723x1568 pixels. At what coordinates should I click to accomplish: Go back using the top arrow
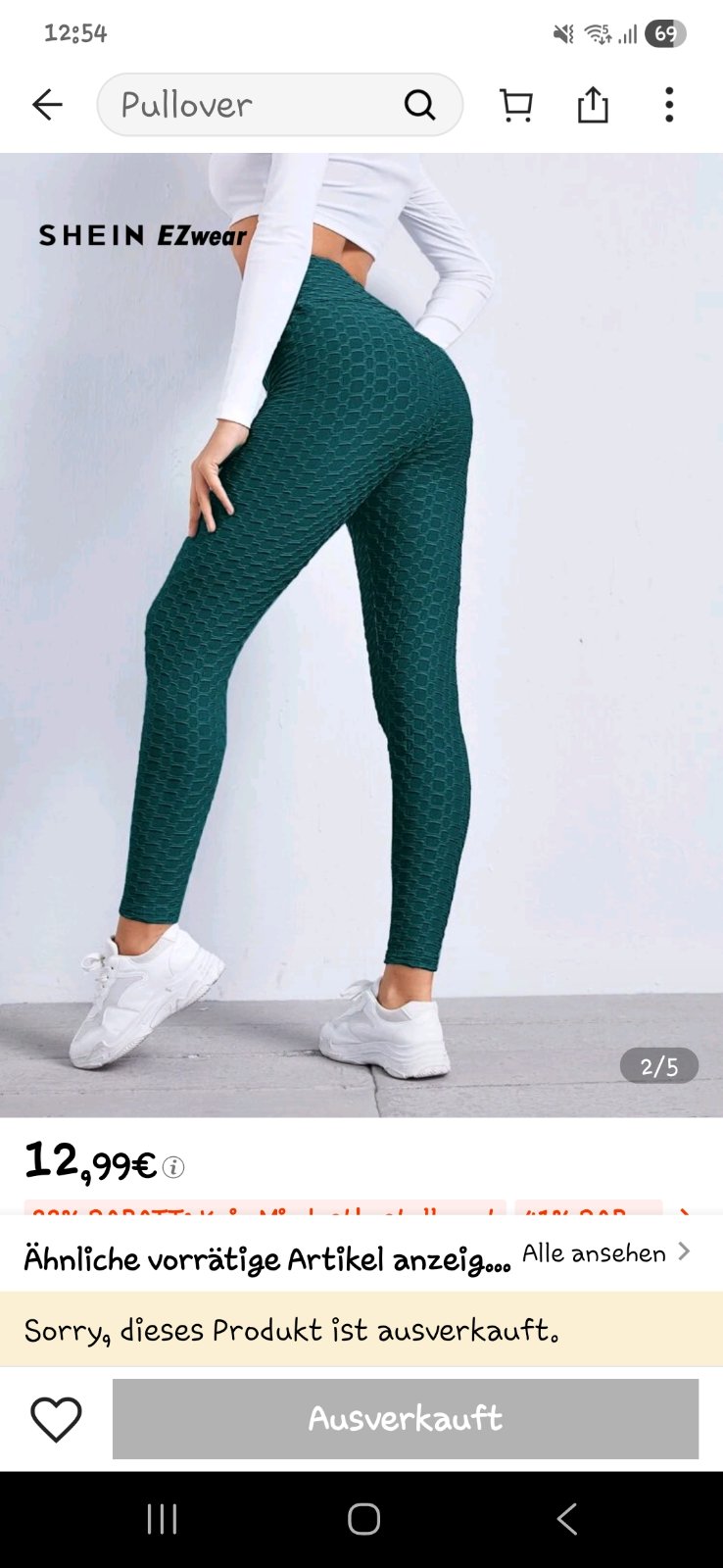tap(47, 105)
